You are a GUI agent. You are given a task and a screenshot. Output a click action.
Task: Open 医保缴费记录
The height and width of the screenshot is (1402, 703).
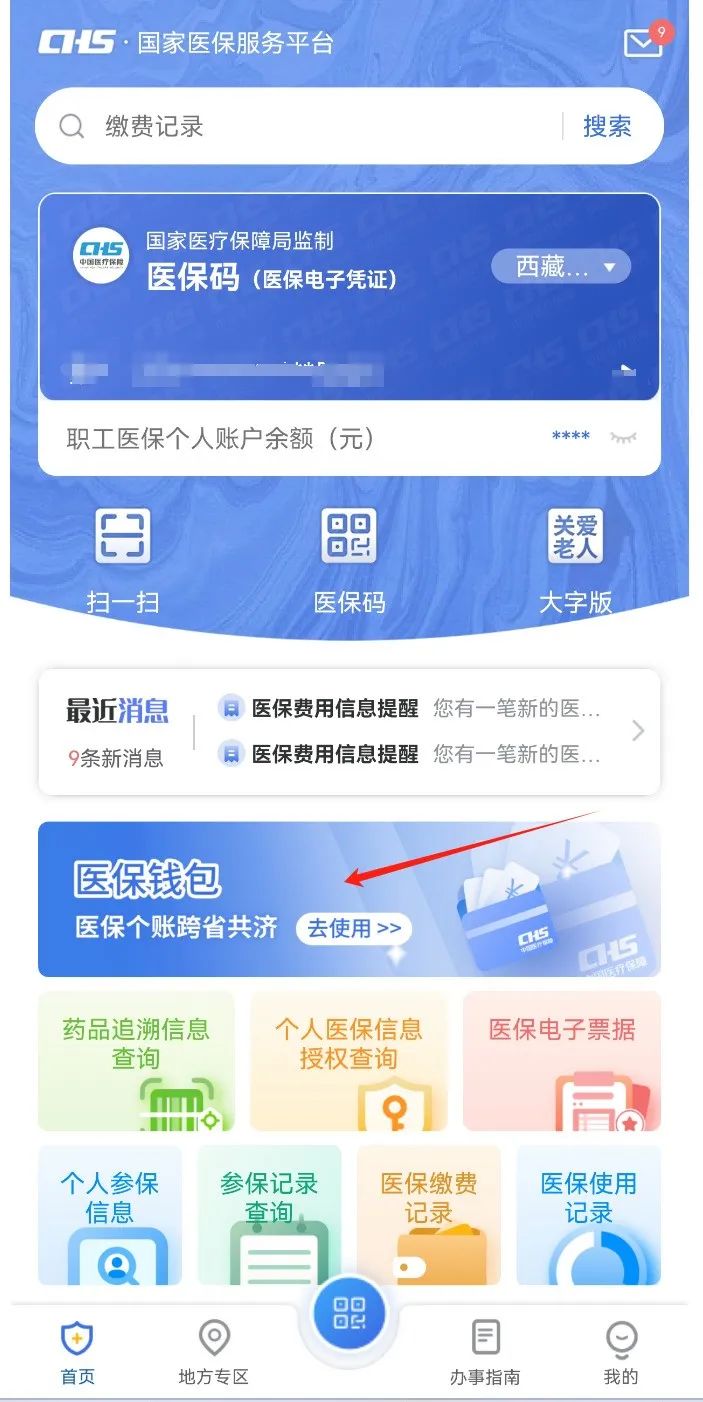pyautogui.click(x=429, y=1215)
